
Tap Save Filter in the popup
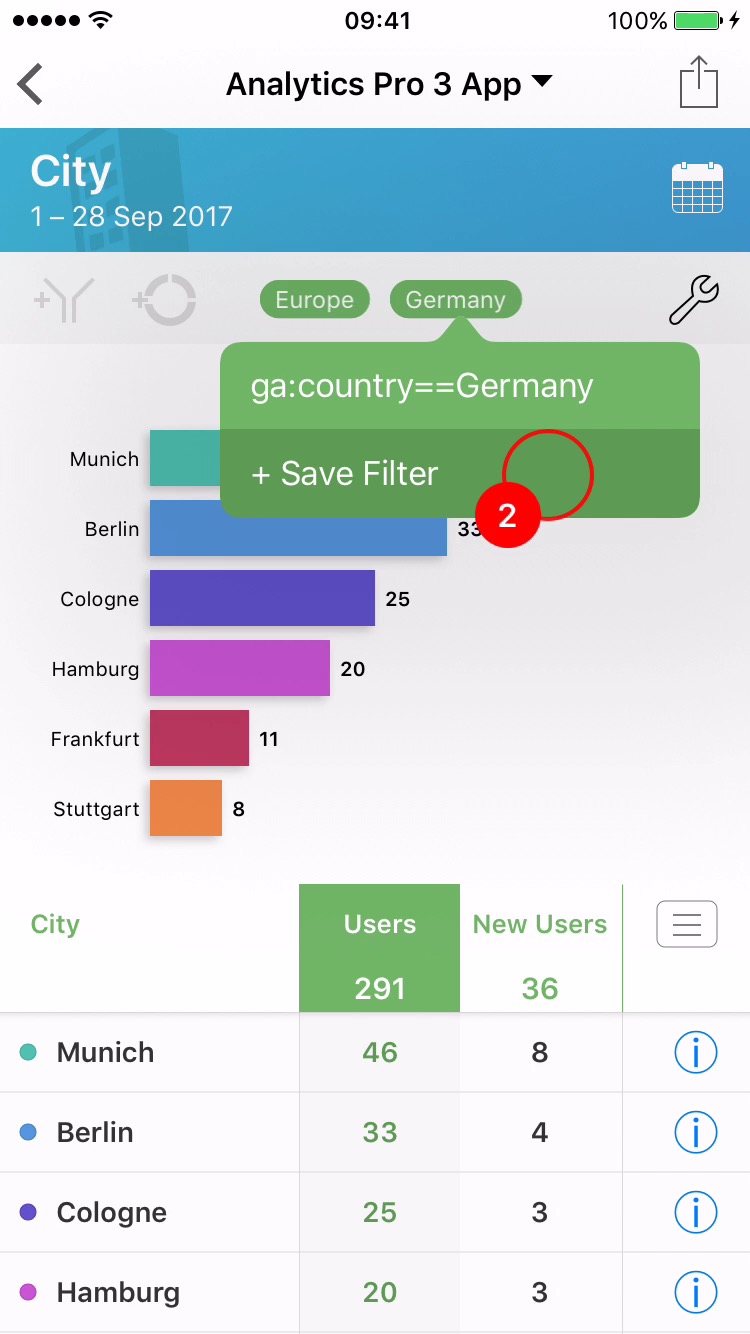click(345, 474)
